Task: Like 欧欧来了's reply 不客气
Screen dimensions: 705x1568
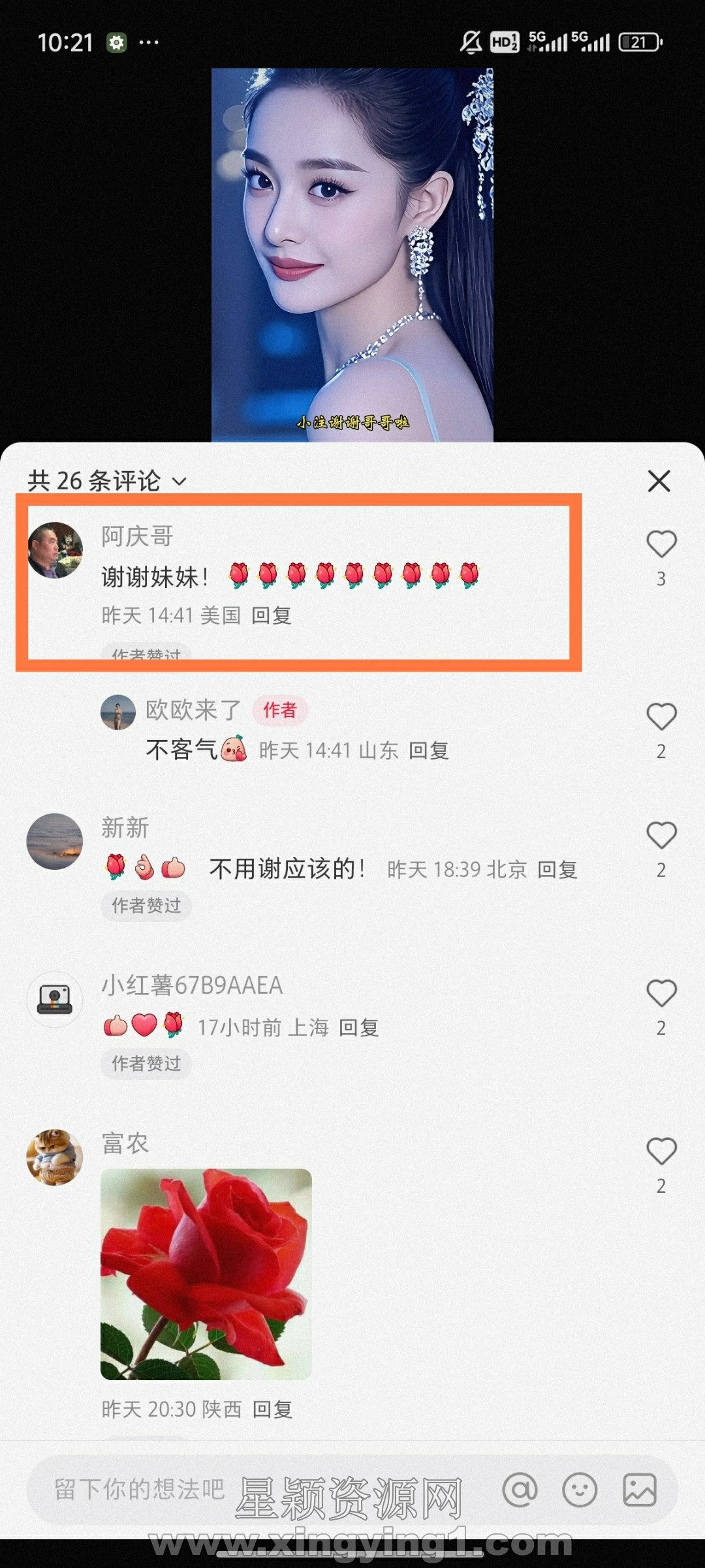Action: 661,717
